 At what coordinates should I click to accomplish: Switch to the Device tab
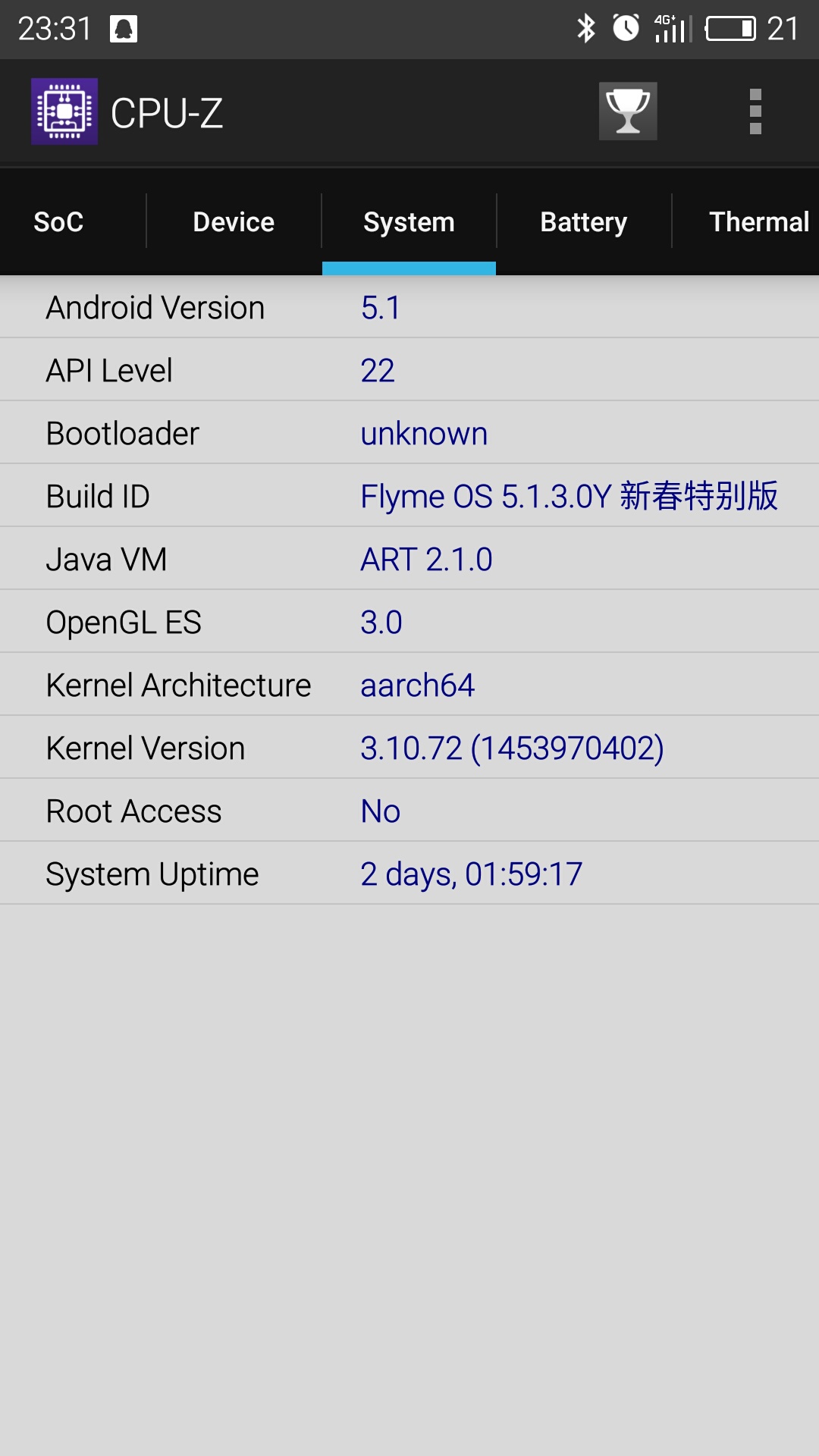[234, 221]
